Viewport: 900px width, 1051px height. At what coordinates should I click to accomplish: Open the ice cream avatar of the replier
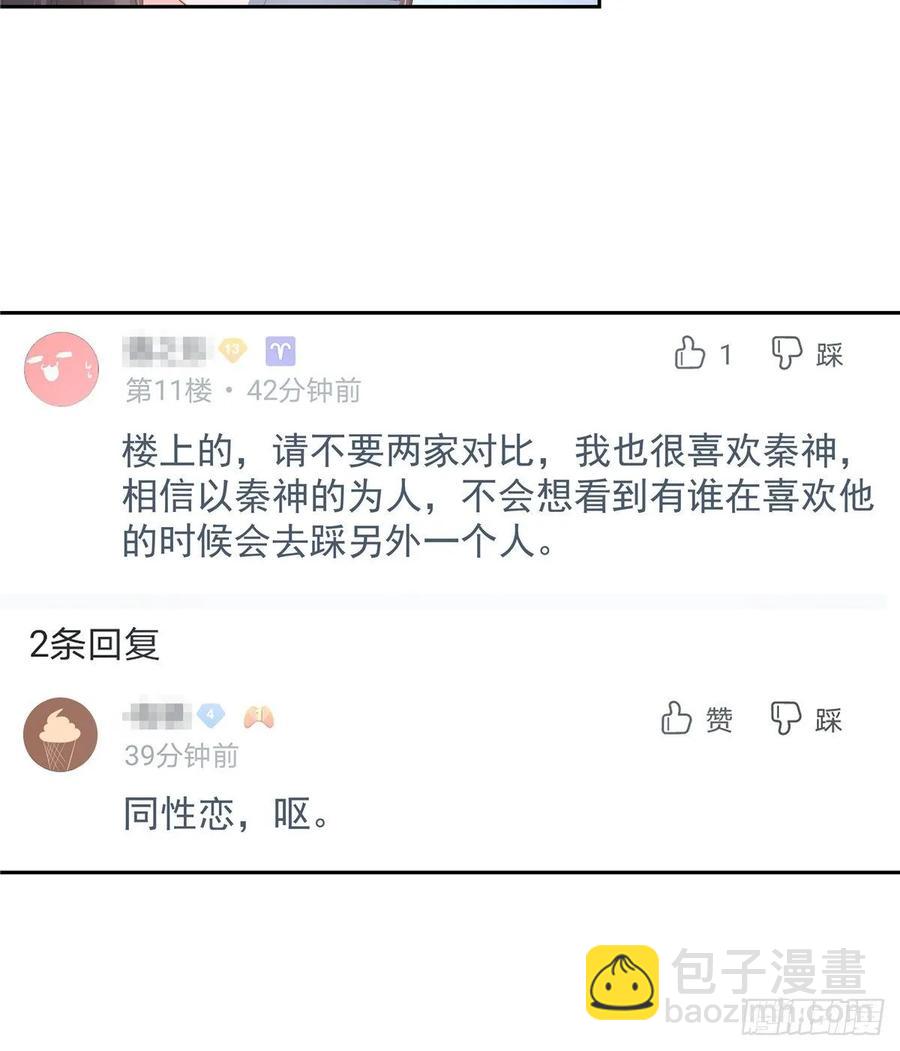(x=61, y=733)
